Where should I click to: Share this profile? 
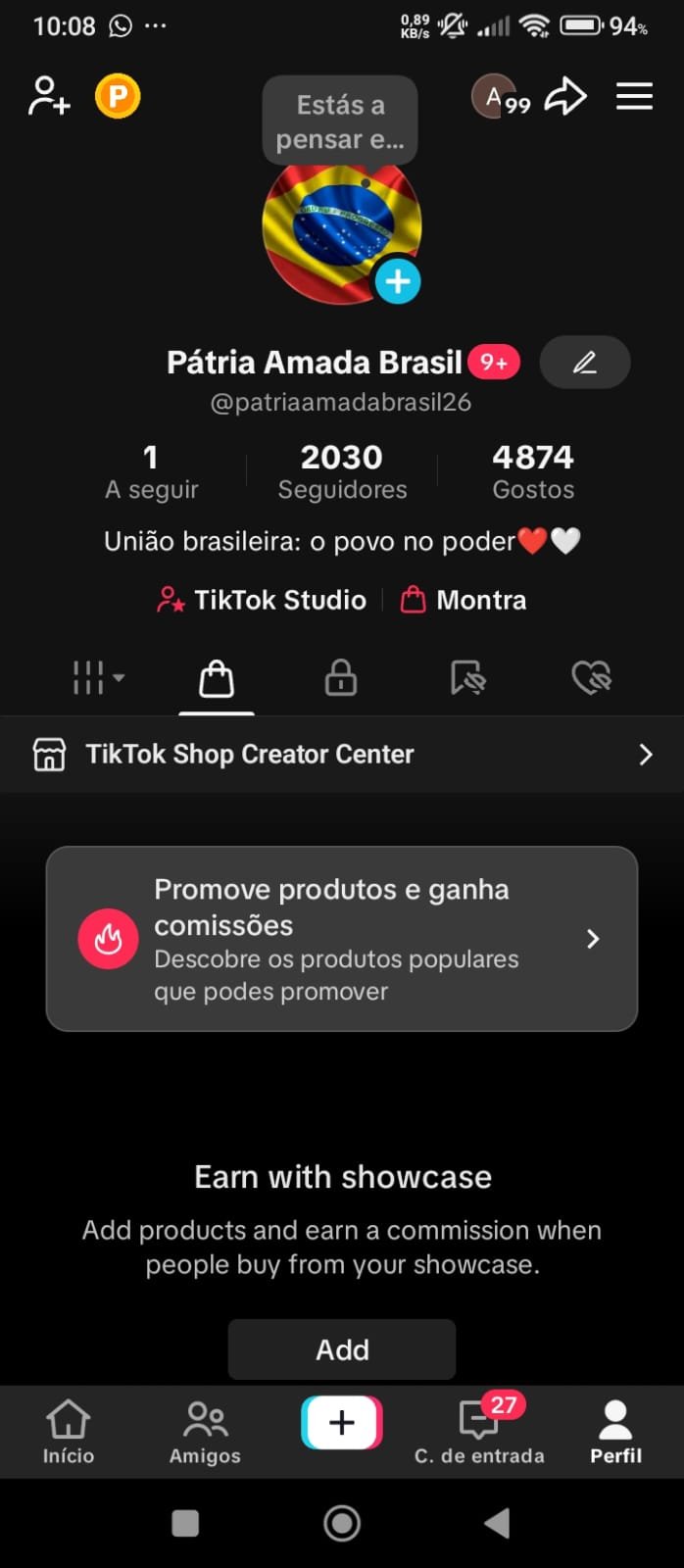565,96
